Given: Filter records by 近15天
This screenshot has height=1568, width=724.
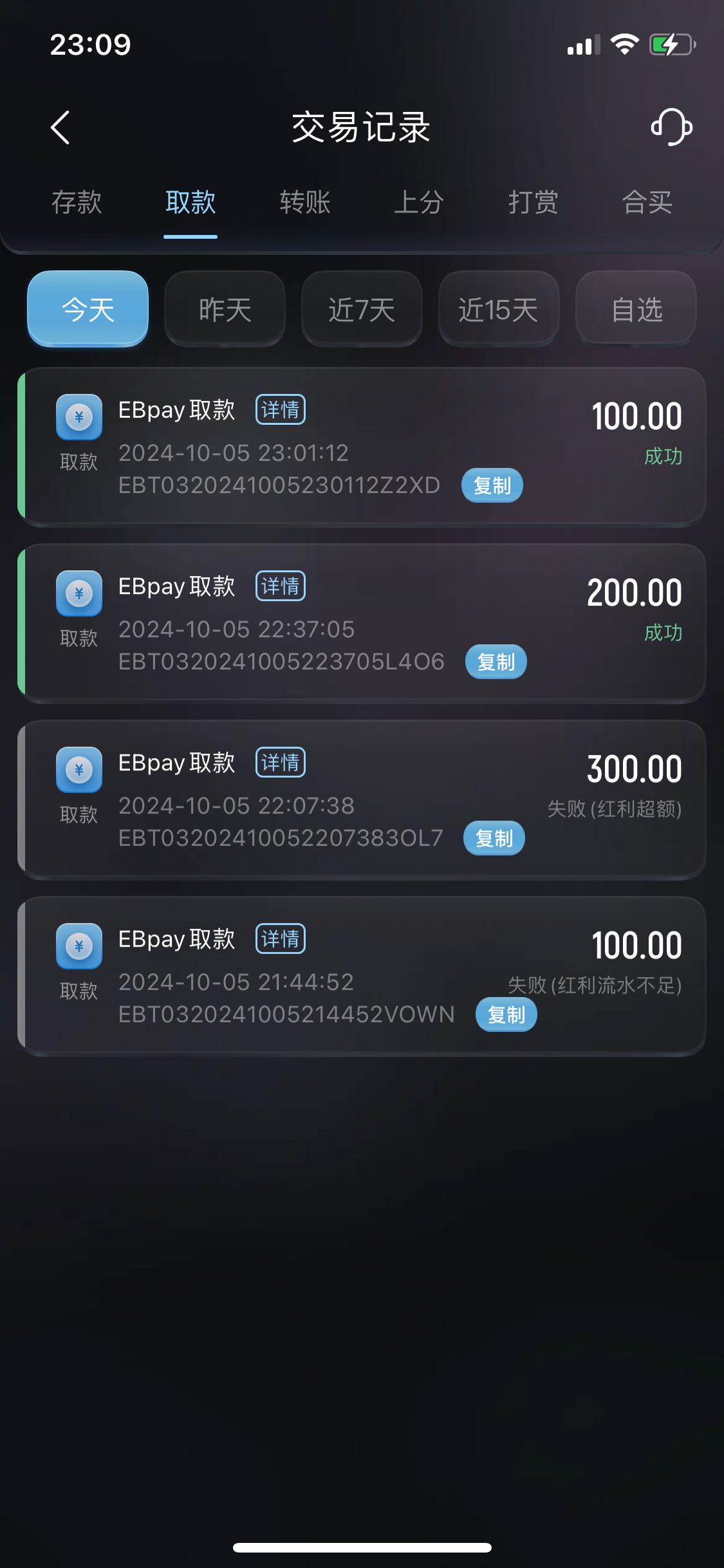Looking at the screenshot, I should (x=498, y=310).
